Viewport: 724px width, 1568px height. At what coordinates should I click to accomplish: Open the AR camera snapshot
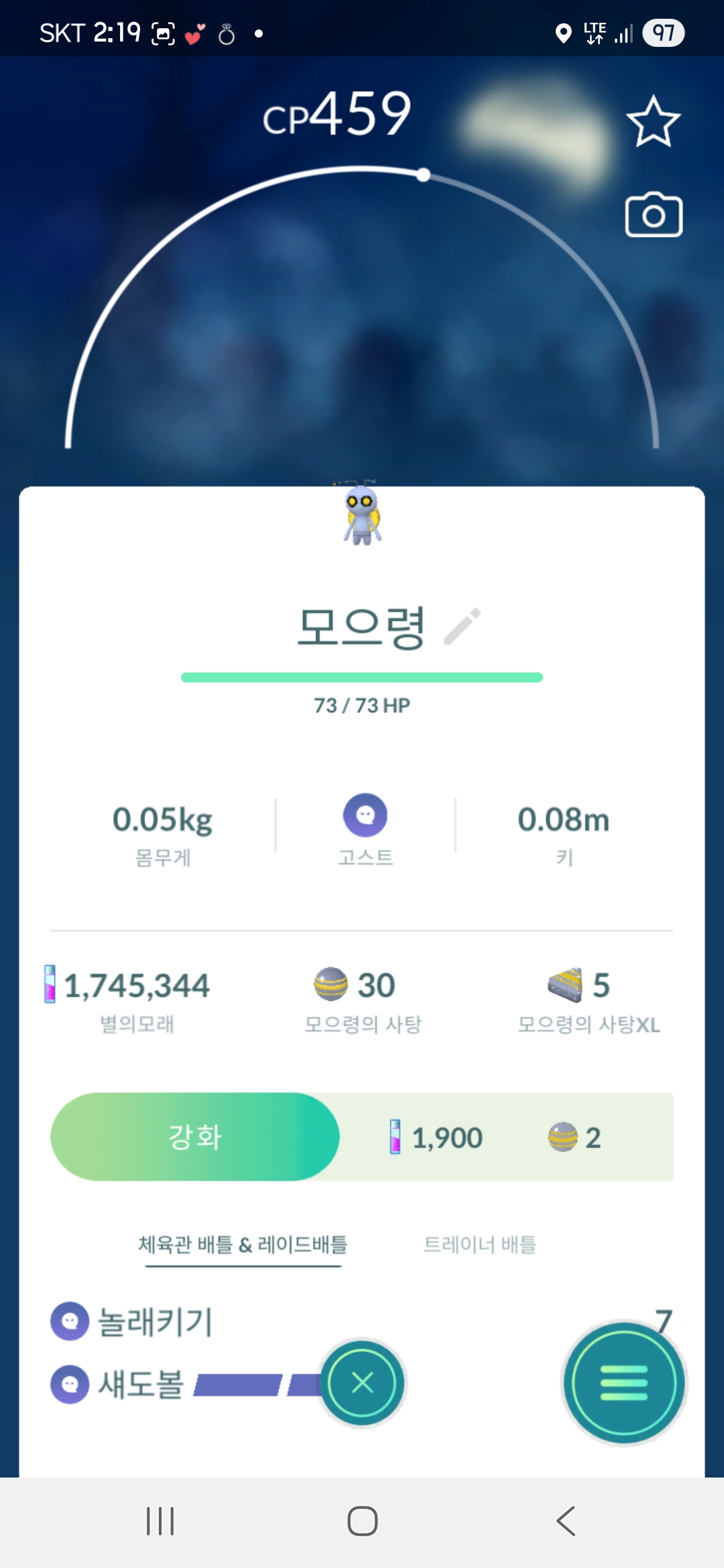pyautogui.click(x=654, y=216)
